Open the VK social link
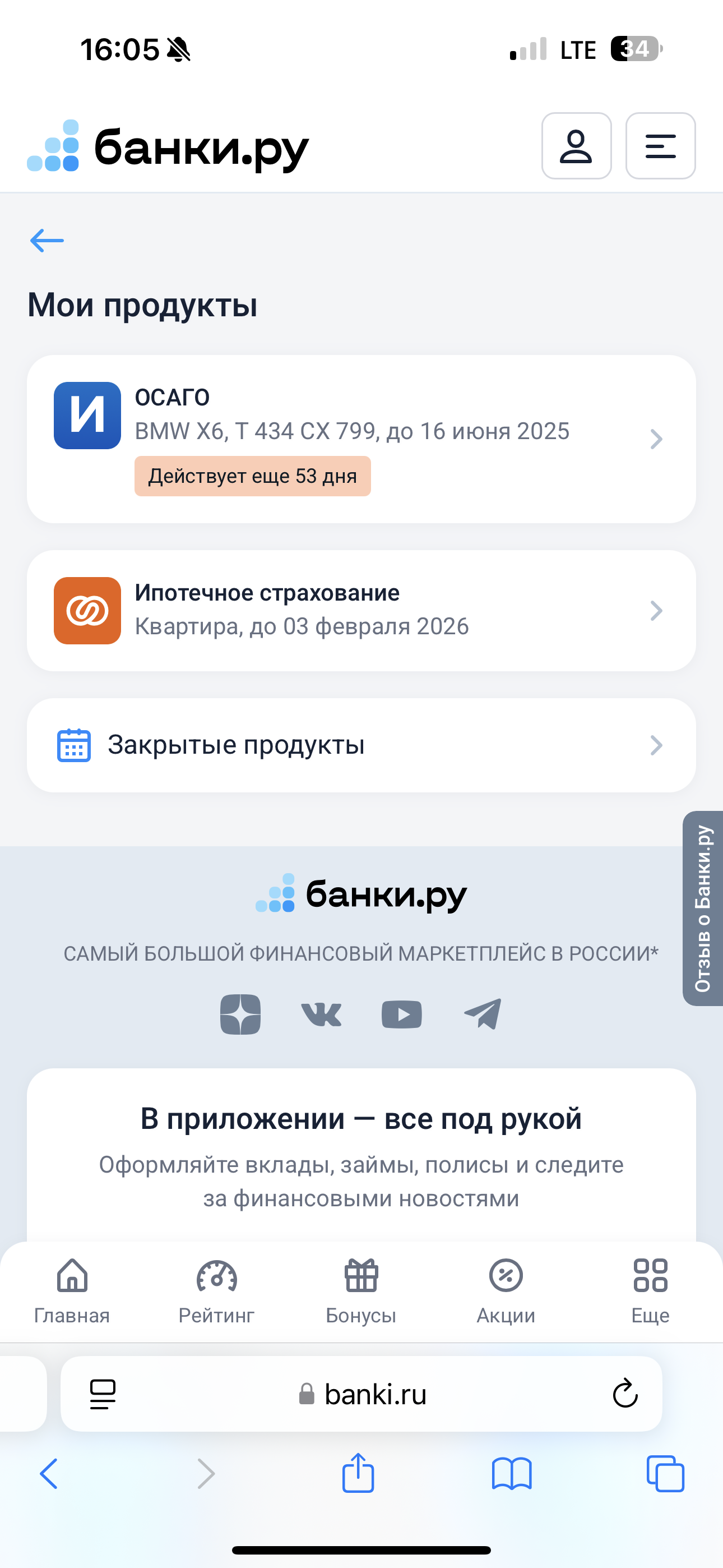 point(321,1014)
